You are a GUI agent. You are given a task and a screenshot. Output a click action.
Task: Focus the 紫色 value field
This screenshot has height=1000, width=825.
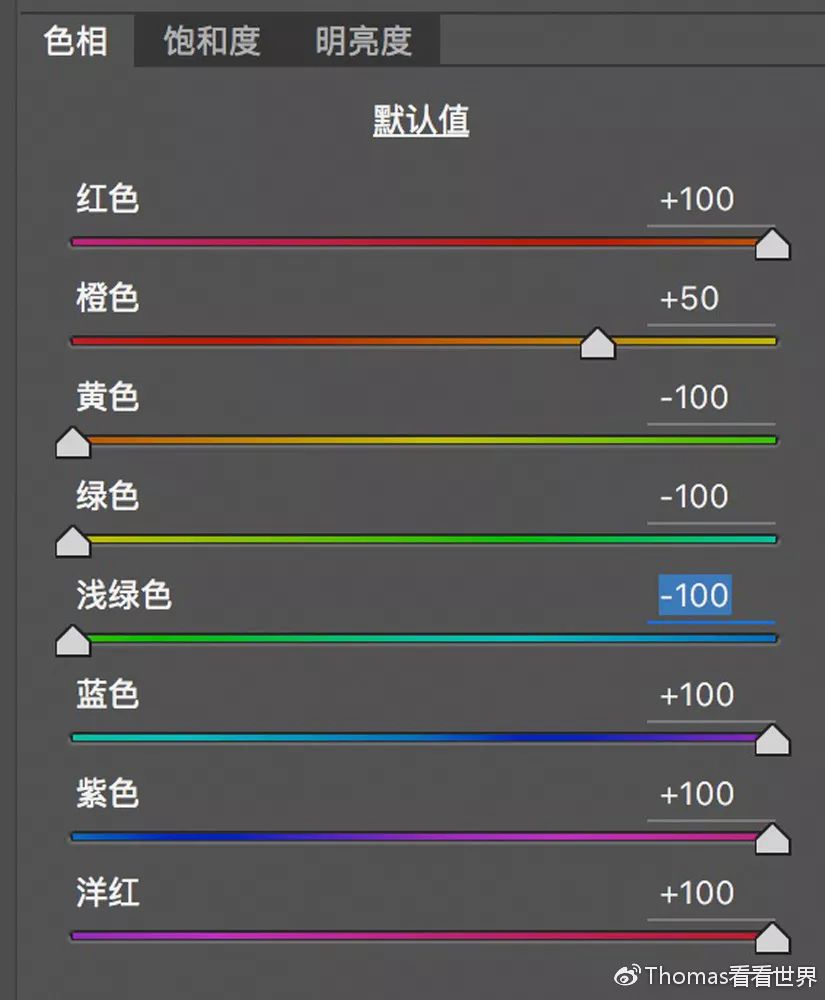(x=698, y=793)
